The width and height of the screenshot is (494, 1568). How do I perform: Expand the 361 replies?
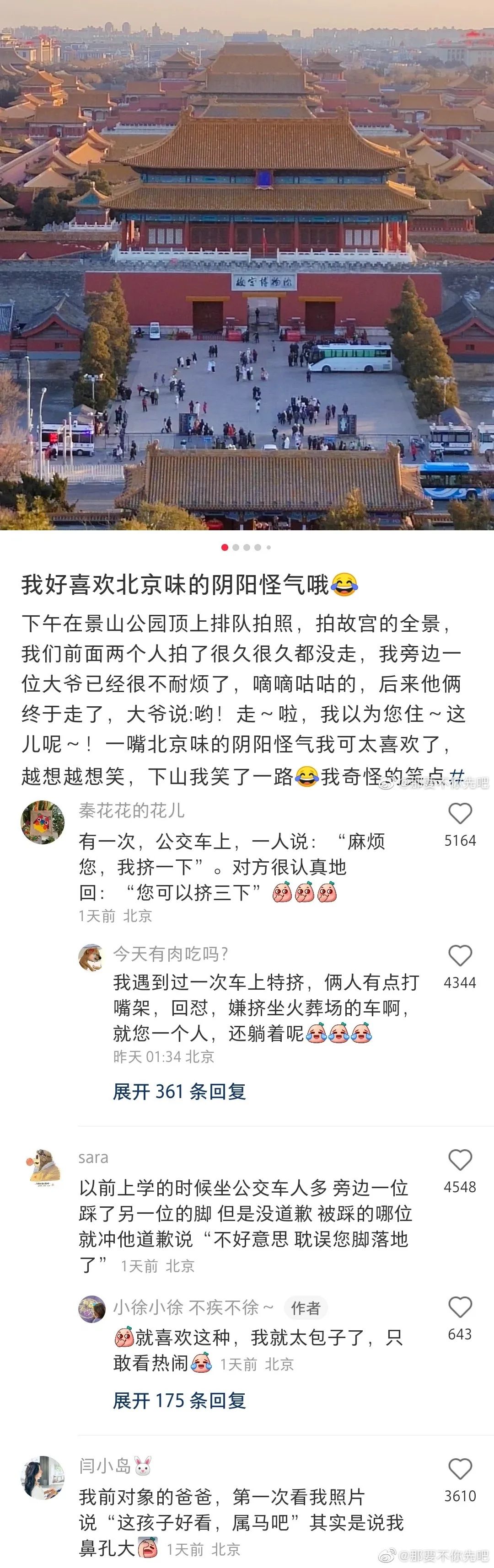(179, 1091)
